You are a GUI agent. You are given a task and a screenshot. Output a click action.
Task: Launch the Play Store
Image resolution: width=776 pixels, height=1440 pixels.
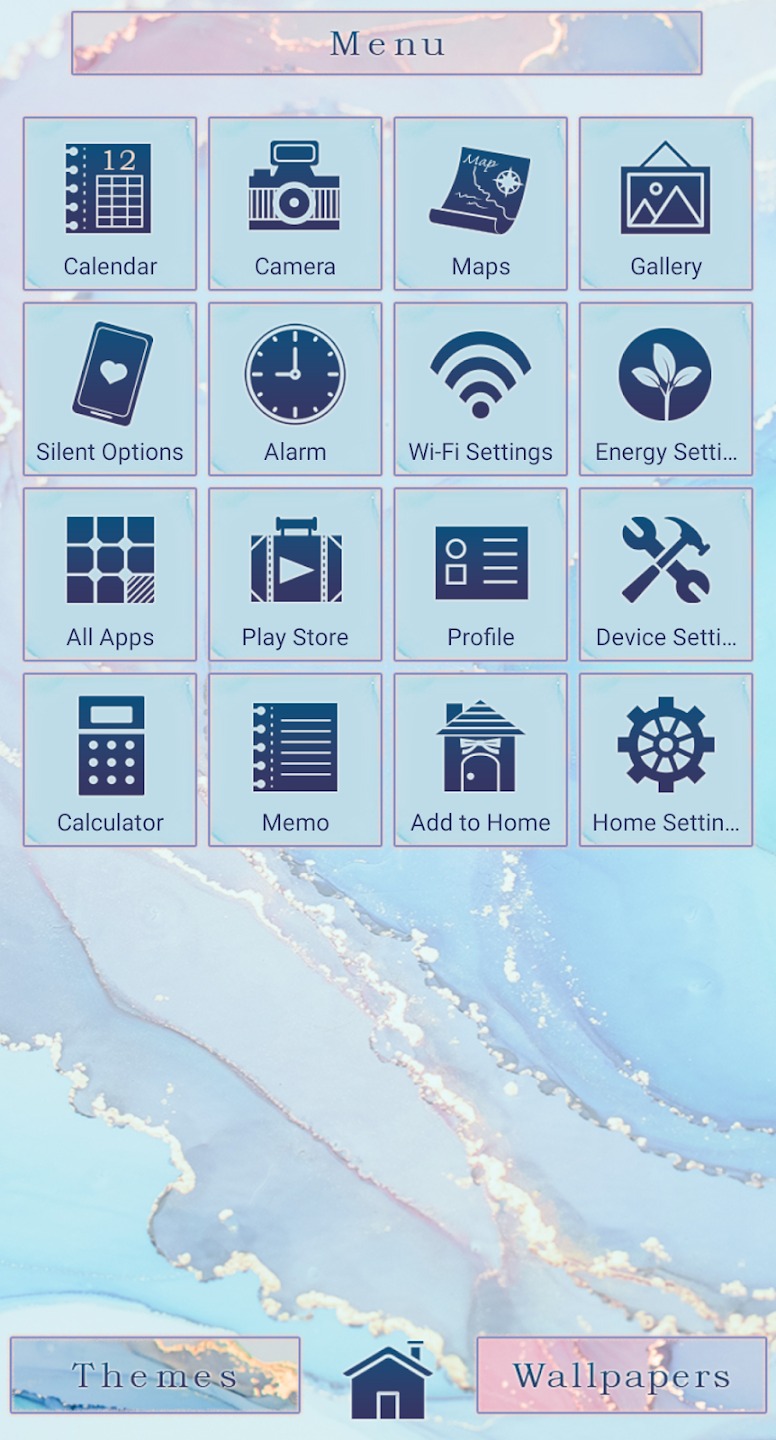[x=295, y=574]
